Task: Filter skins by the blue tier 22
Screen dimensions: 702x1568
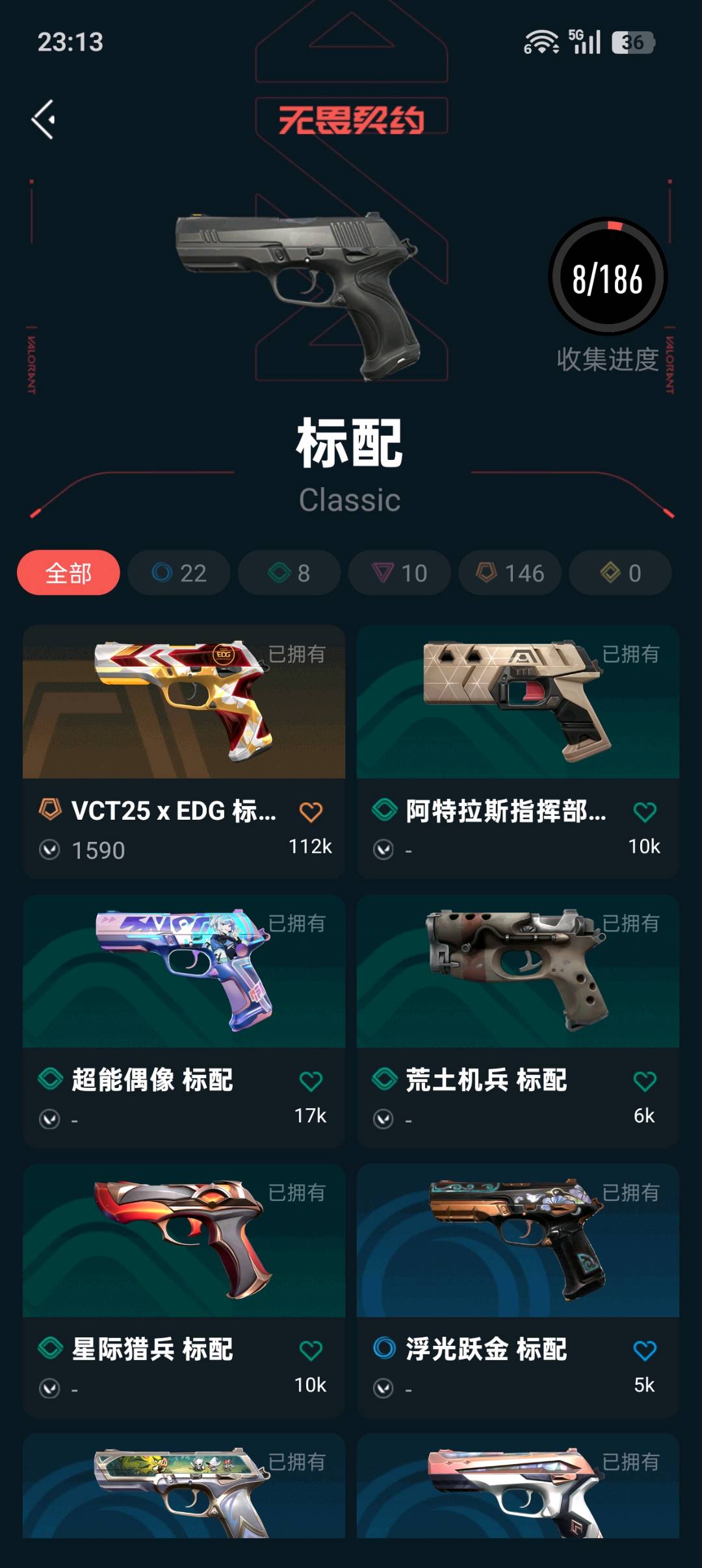Action: point(179,573)
